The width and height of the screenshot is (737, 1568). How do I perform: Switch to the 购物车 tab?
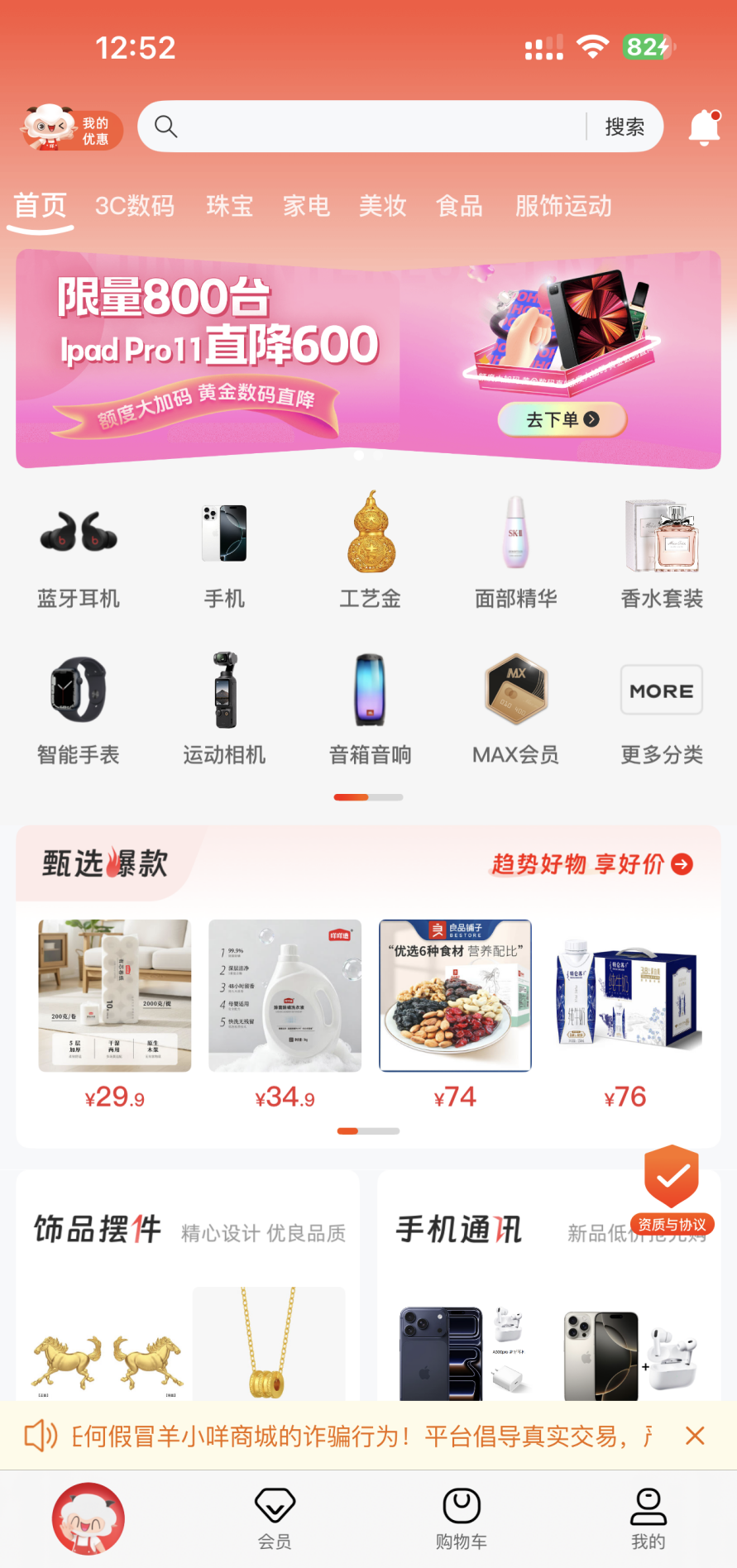pos(462,1518)
